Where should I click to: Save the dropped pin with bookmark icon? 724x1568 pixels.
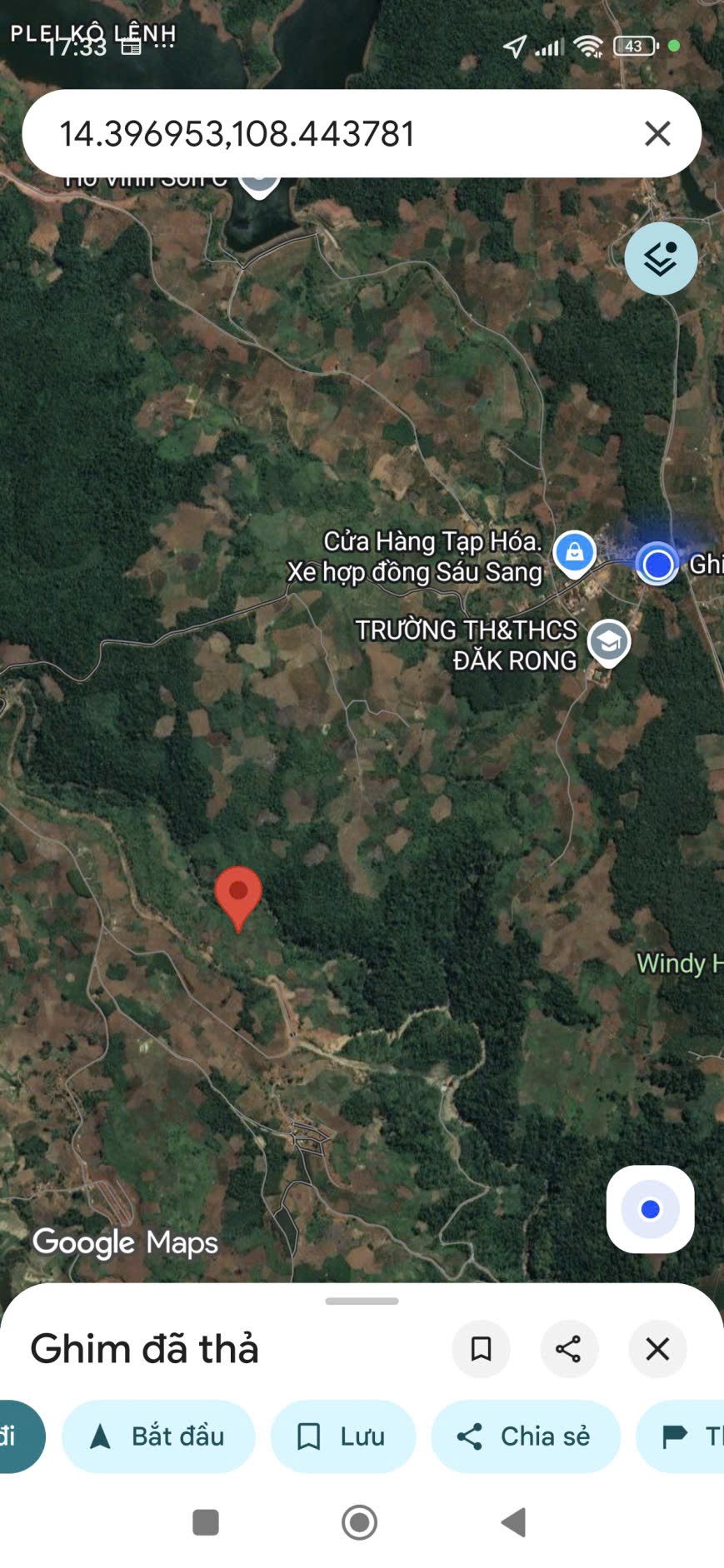pos(481,1348)
